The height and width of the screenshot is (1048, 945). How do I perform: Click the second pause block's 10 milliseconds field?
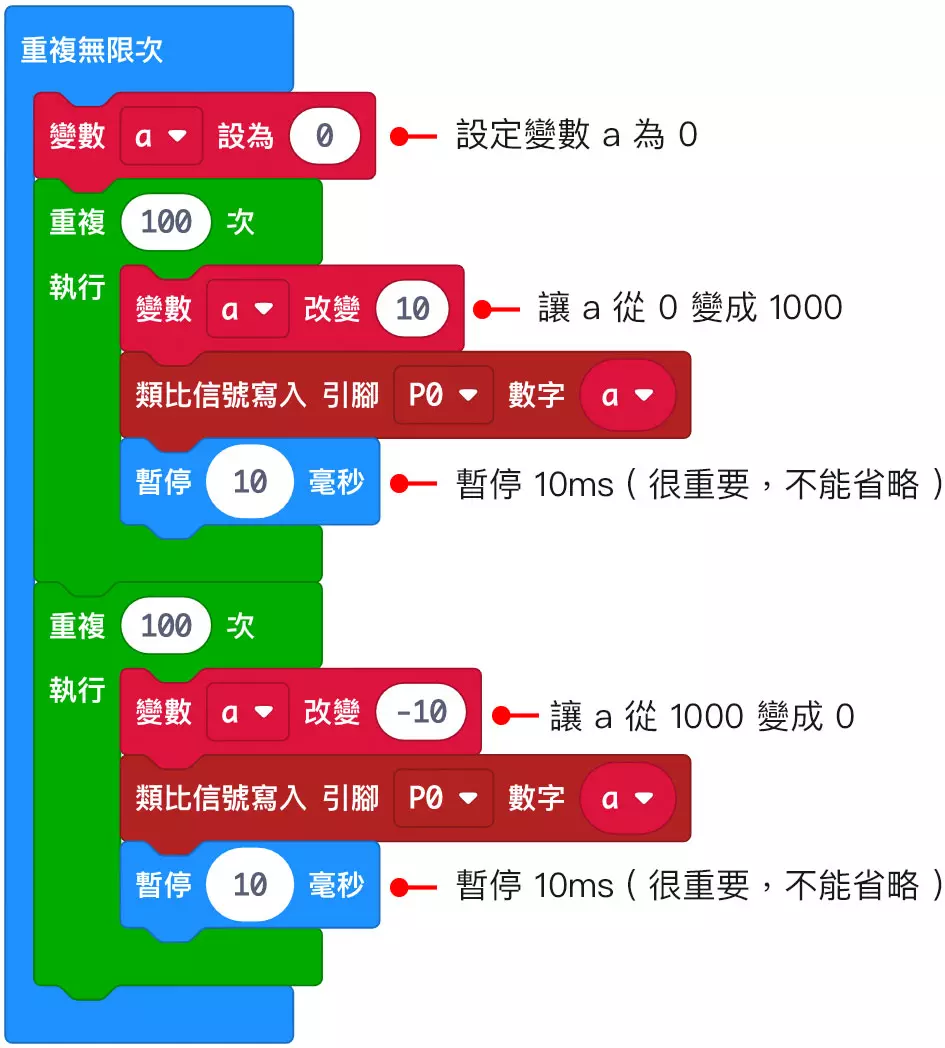click(250, 886)
